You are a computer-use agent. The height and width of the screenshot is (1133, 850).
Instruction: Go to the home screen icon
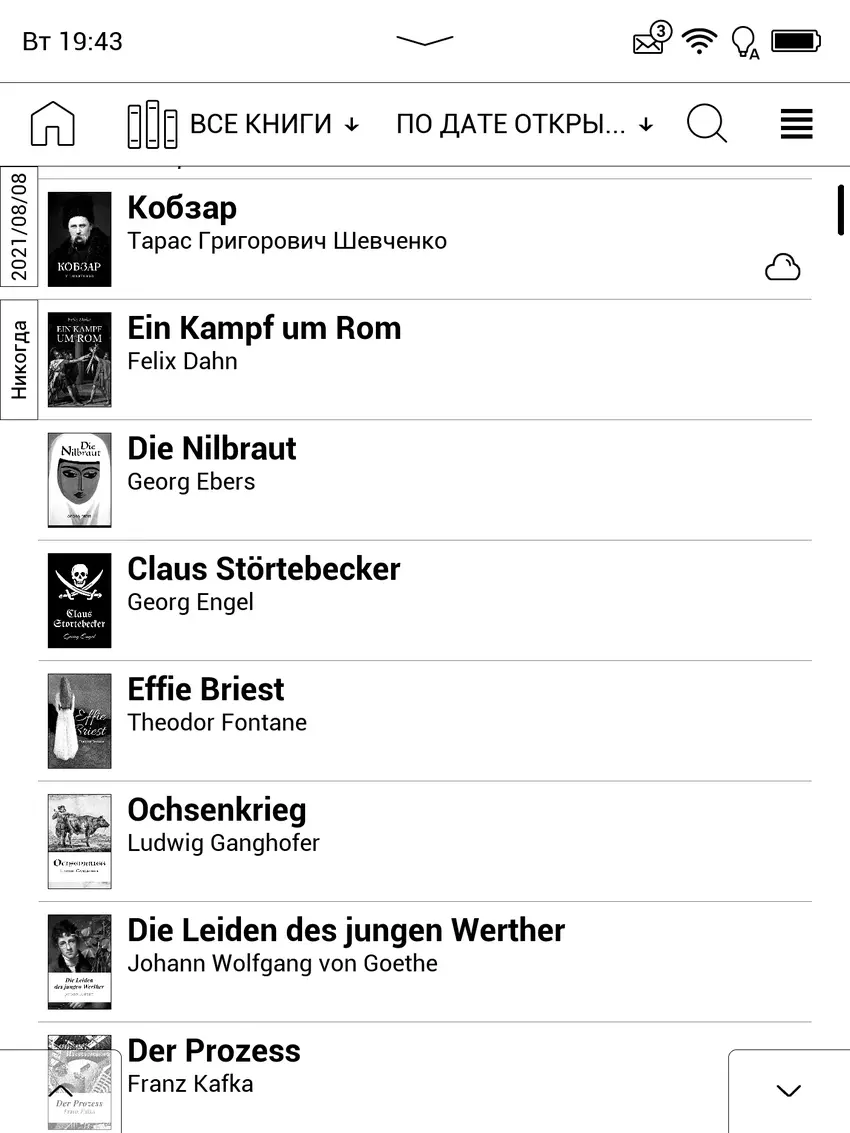coord(53,124)
